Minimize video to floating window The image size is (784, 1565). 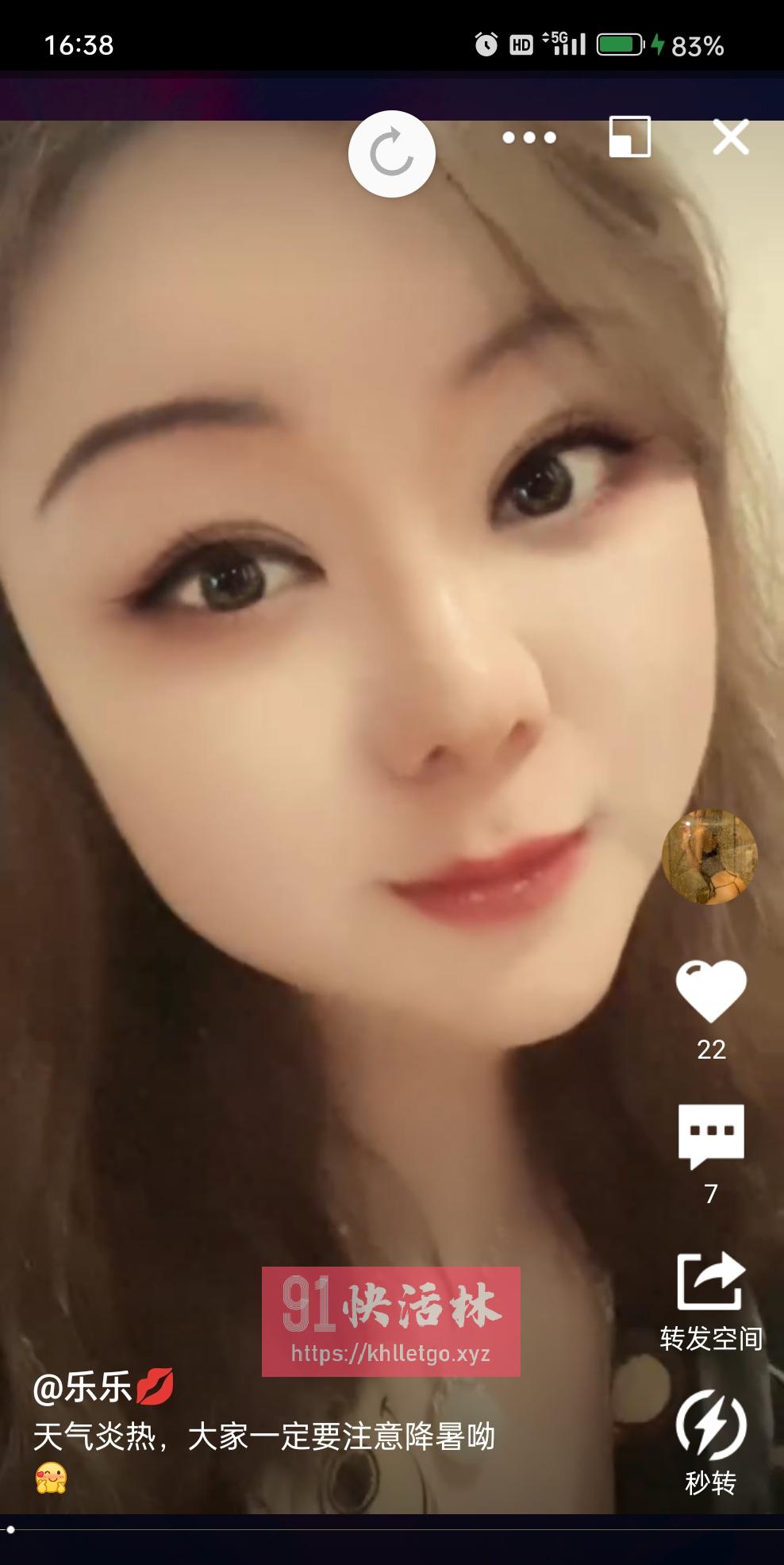click(x=629, y=137)
